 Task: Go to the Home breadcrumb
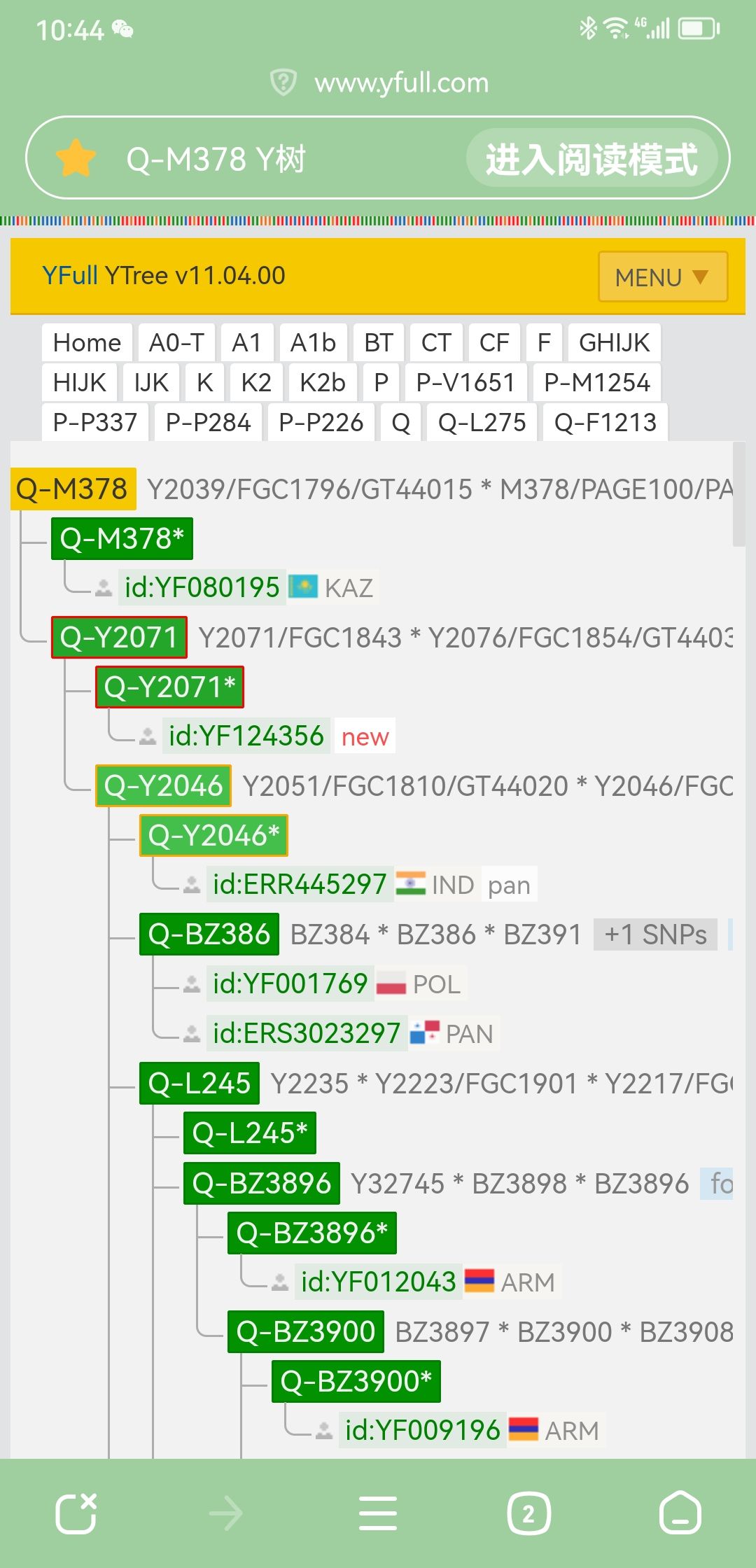tap(87, 343)
